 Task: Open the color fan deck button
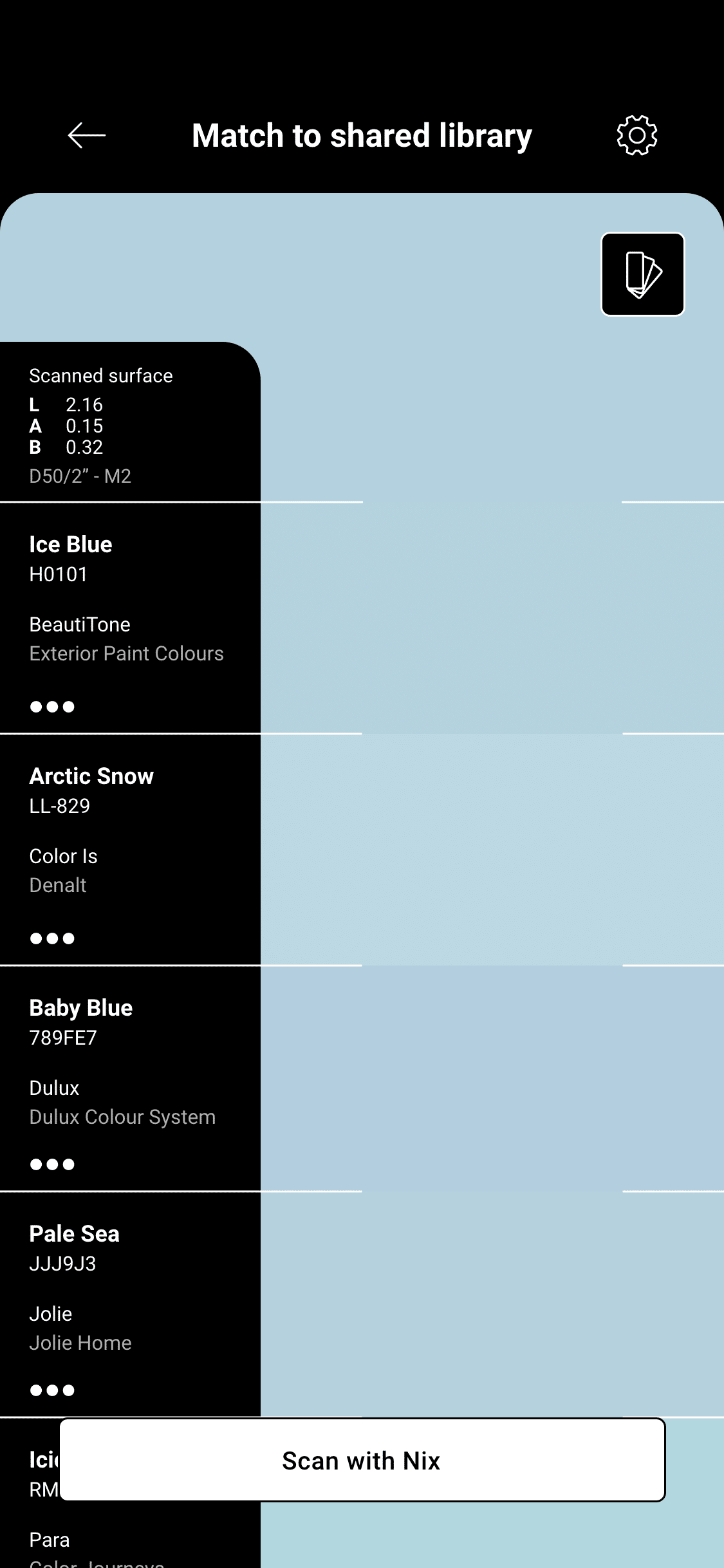click(x=642, y=274)
